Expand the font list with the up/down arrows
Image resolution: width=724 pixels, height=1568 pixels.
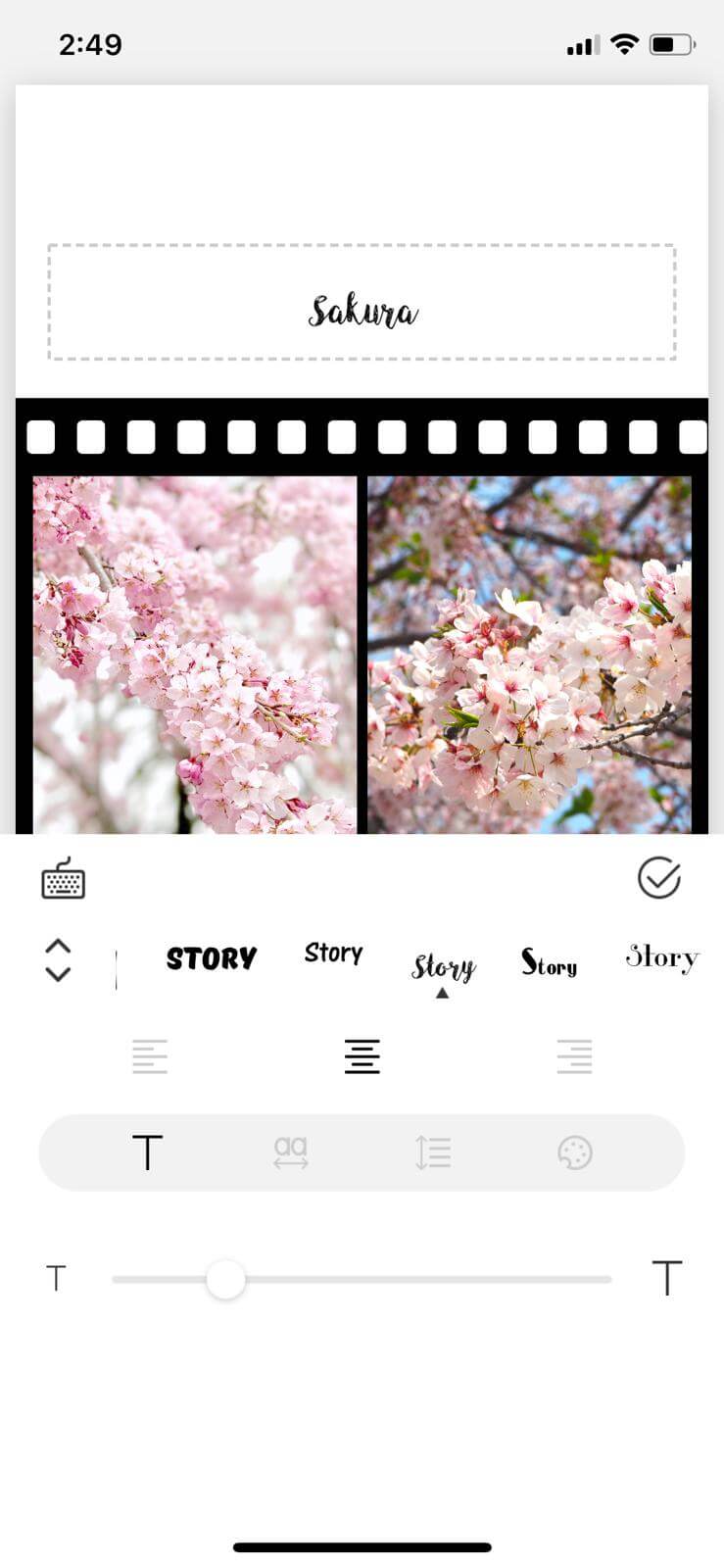58,959
